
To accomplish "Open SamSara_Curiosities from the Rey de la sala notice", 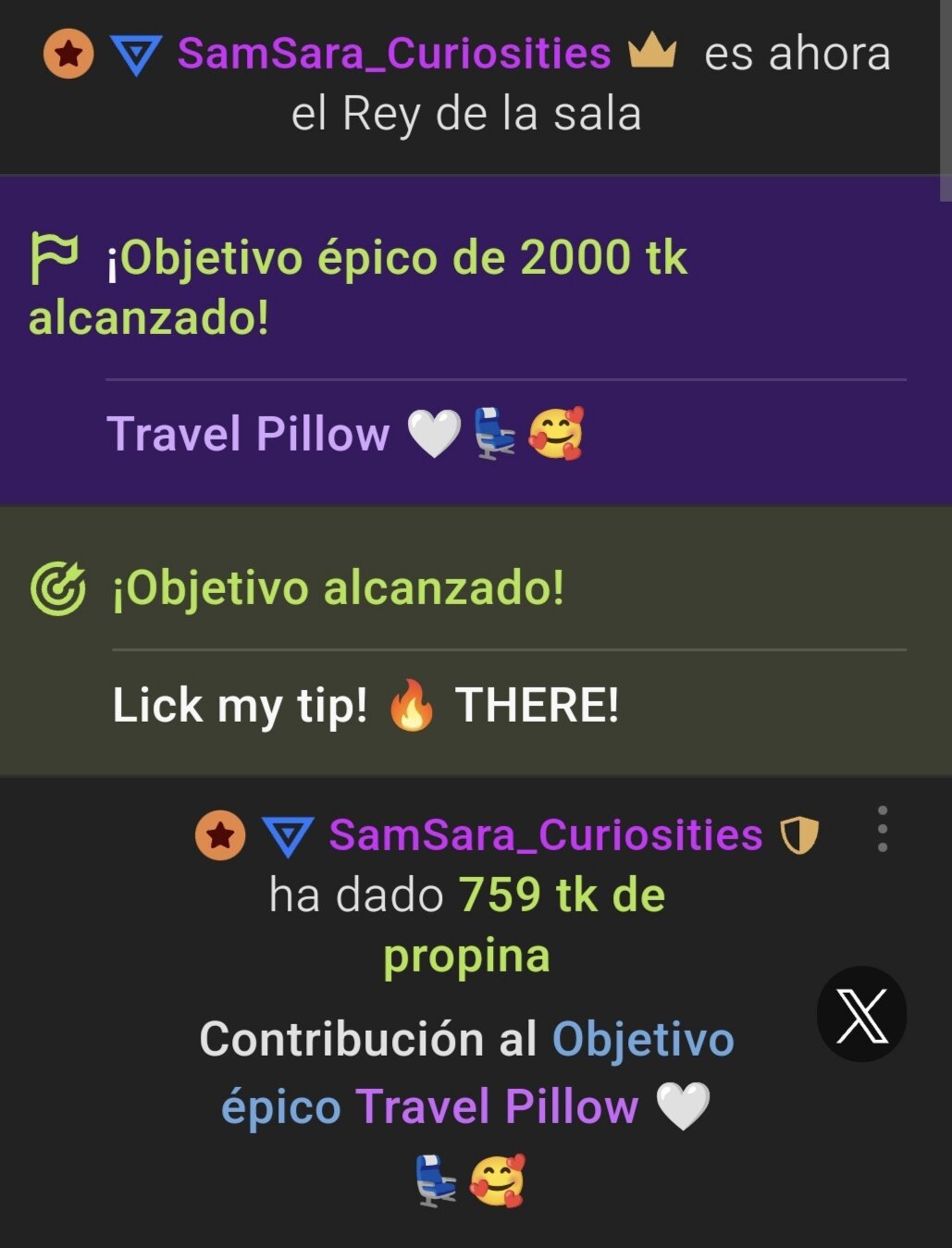I will point(394,54).
